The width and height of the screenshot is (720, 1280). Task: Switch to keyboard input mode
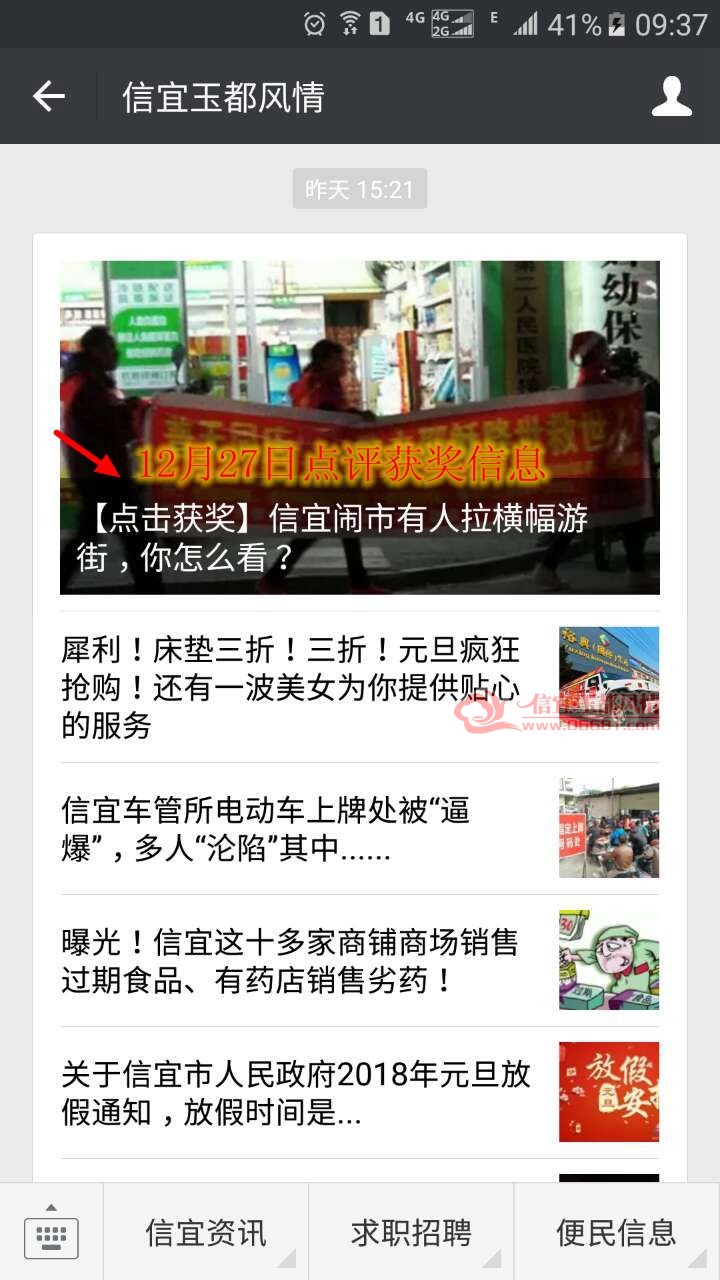[x=51, y=1232]
